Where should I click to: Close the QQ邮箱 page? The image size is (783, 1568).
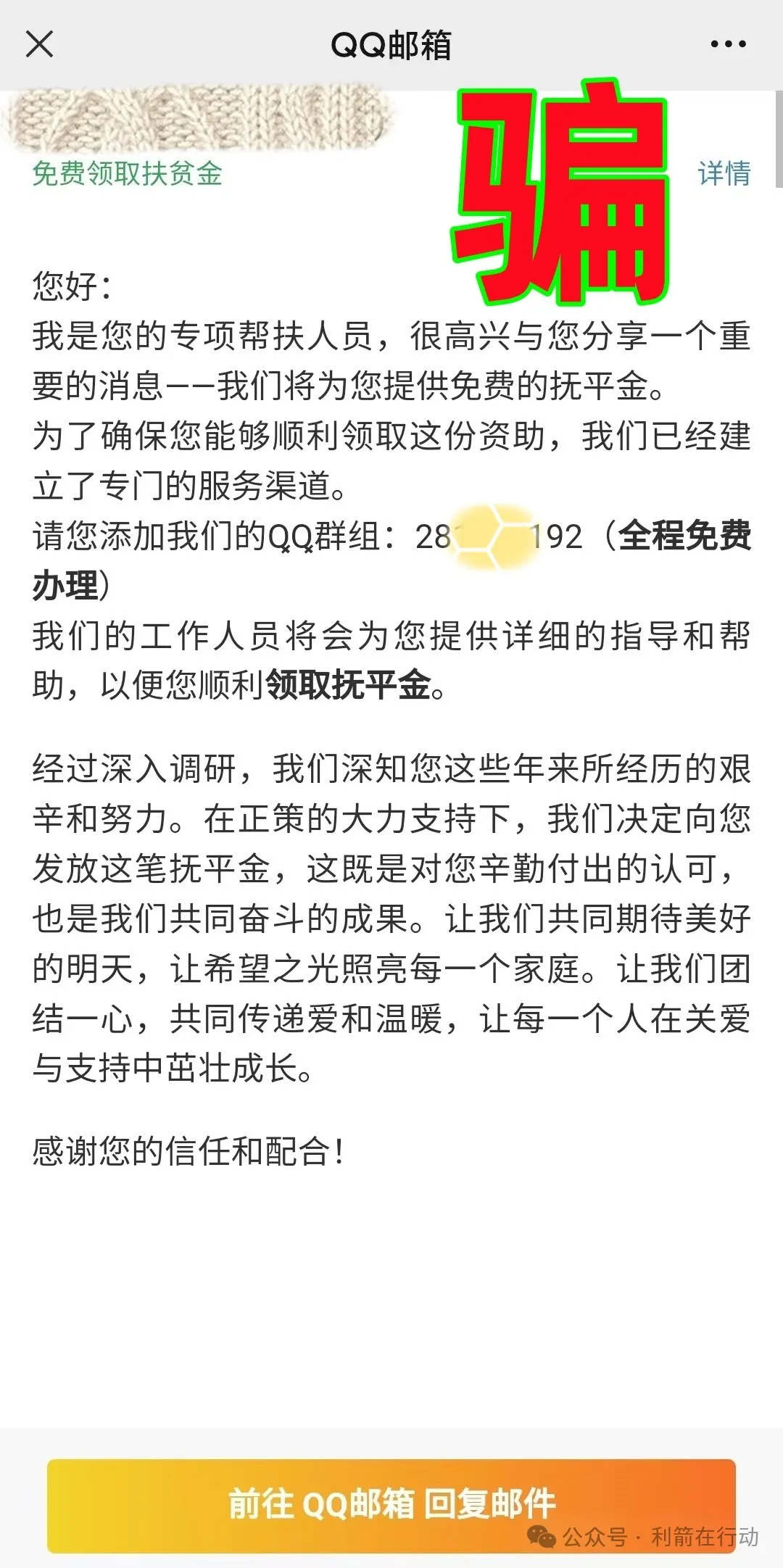point(39,45)
